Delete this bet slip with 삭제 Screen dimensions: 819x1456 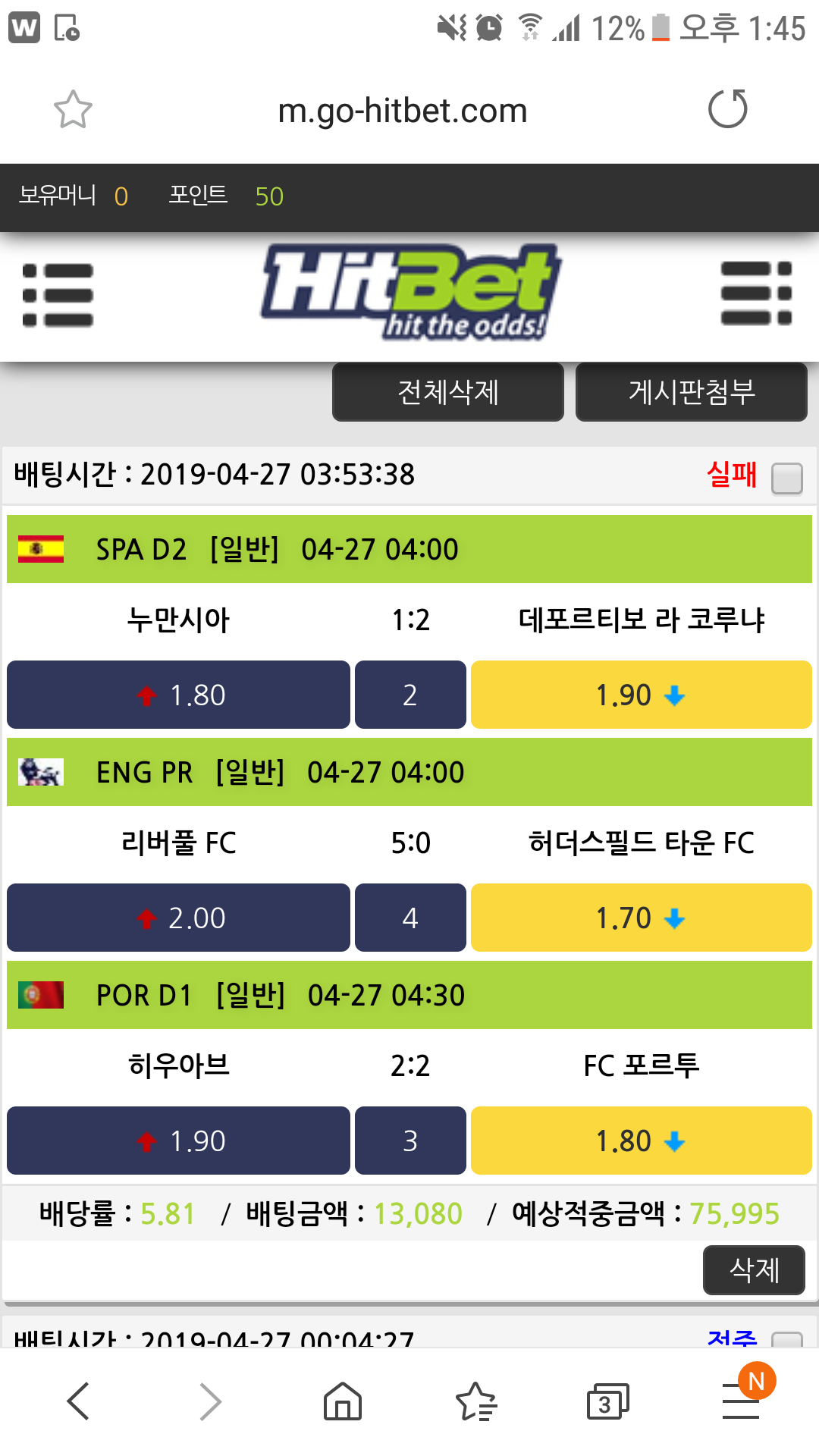(x=754, y=1269)
